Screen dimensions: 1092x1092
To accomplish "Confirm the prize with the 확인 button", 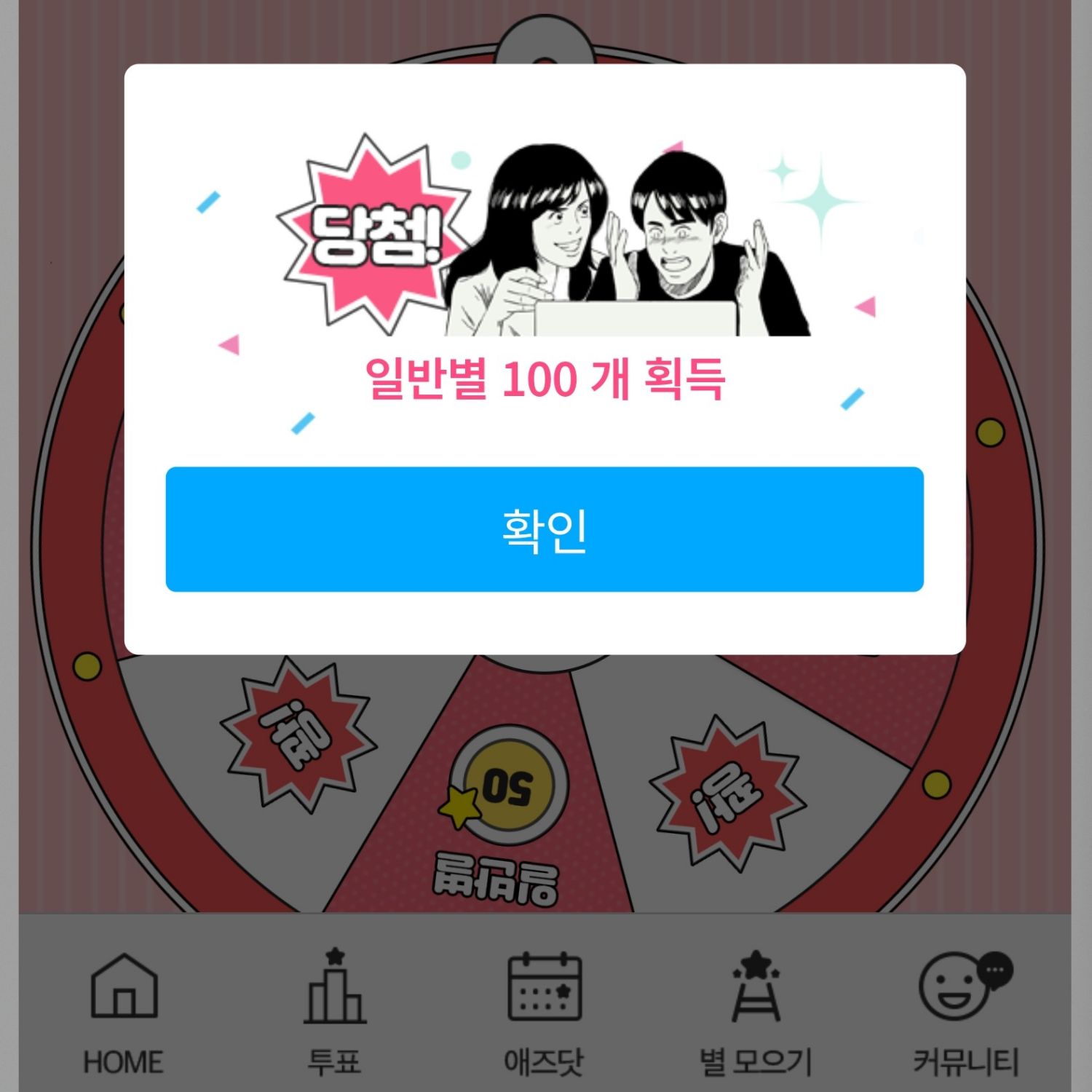I will [545, 529].
